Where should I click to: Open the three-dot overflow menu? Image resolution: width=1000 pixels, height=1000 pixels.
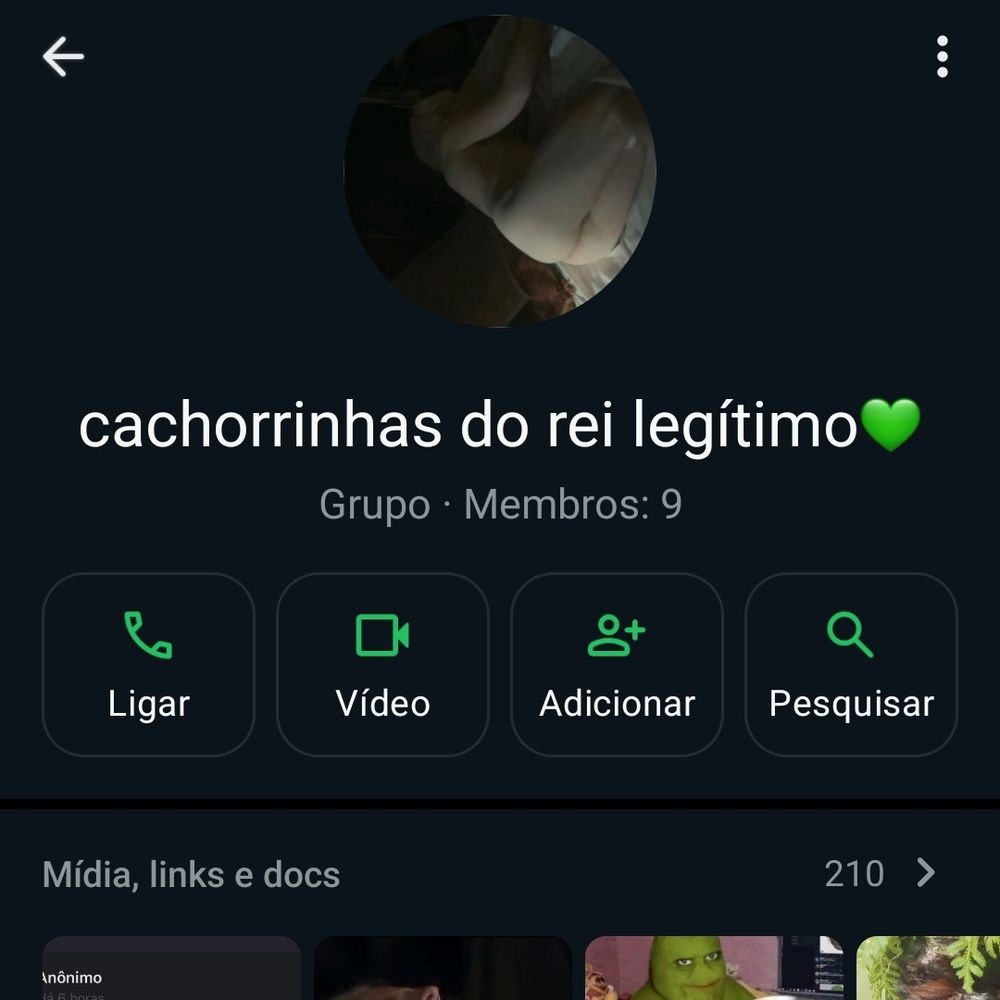click(x=942, y=57)
